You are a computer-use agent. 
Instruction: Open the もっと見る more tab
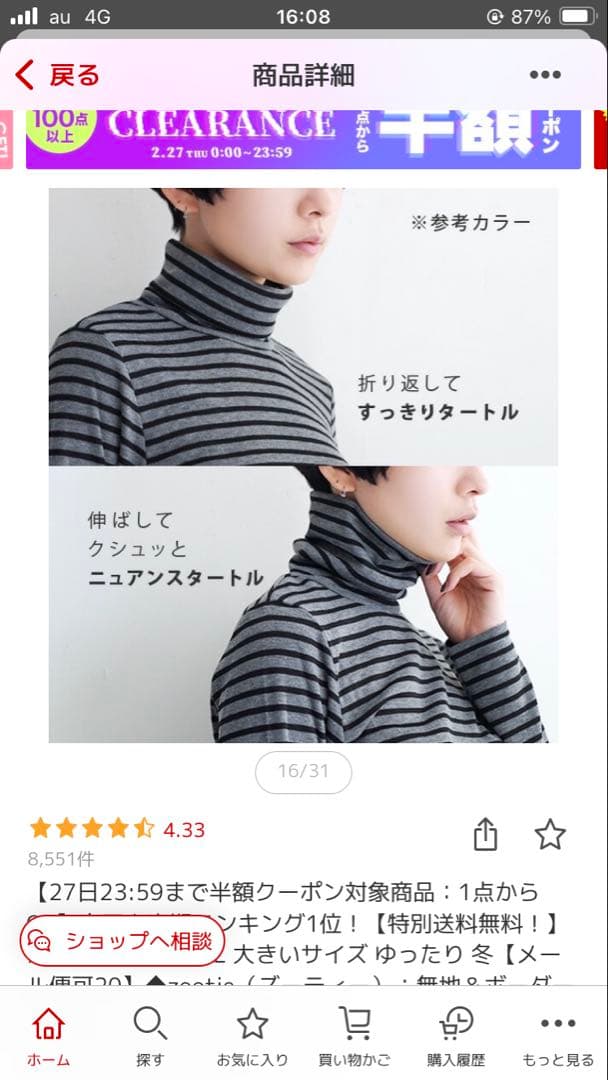point(558,1035)
